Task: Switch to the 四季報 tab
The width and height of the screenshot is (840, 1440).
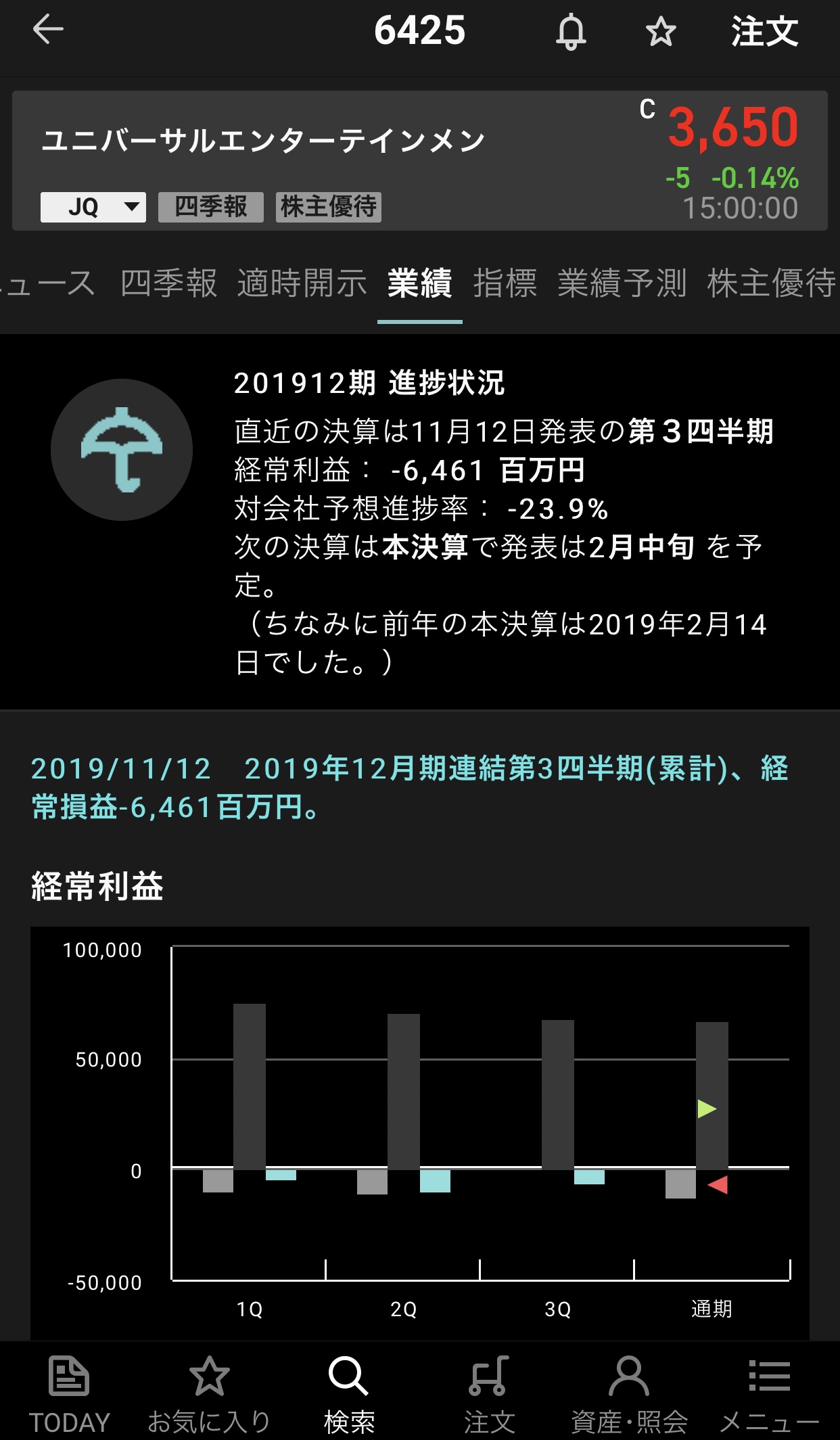Action: pos(168,283)
